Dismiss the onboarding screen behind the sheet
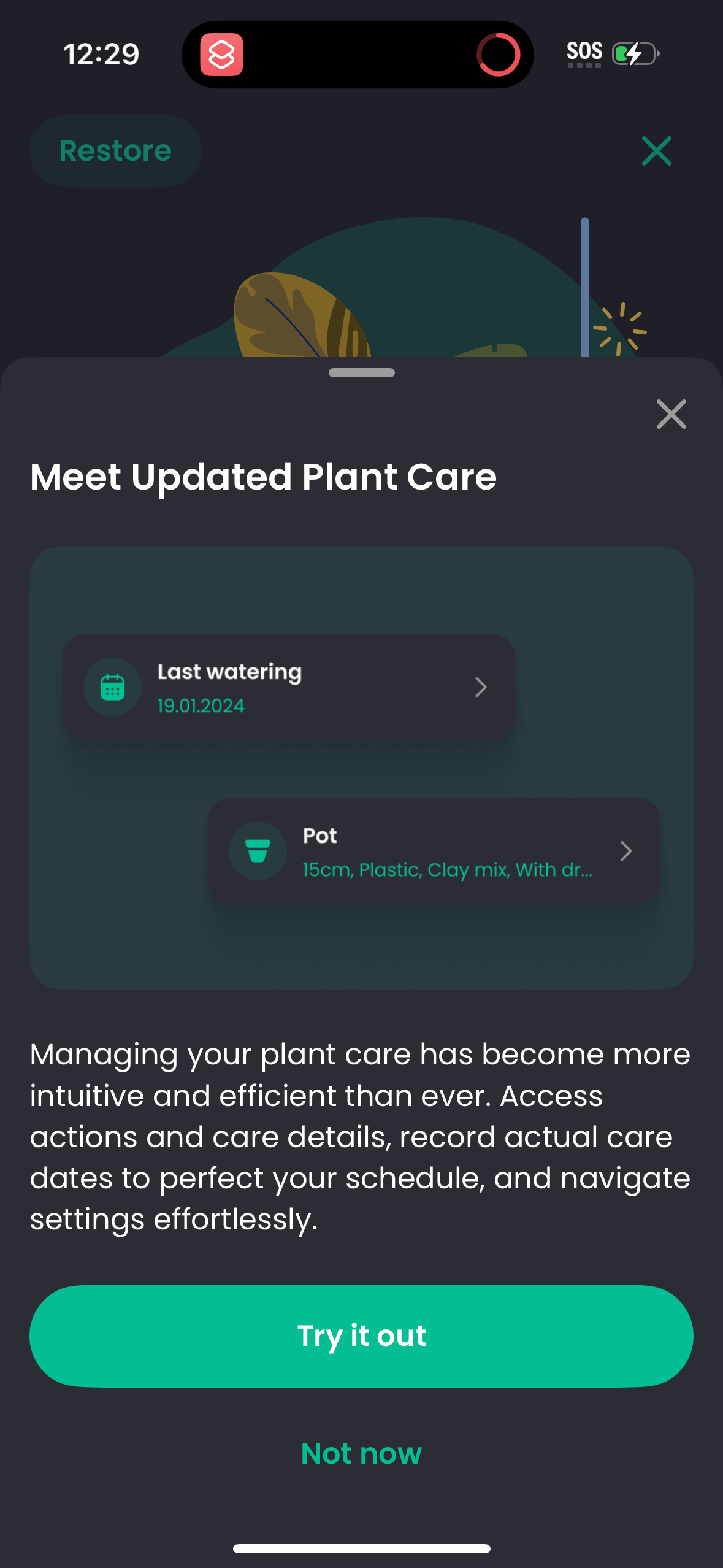The height and width of the screenshot is (1568, 723). (x=656, y=152)
